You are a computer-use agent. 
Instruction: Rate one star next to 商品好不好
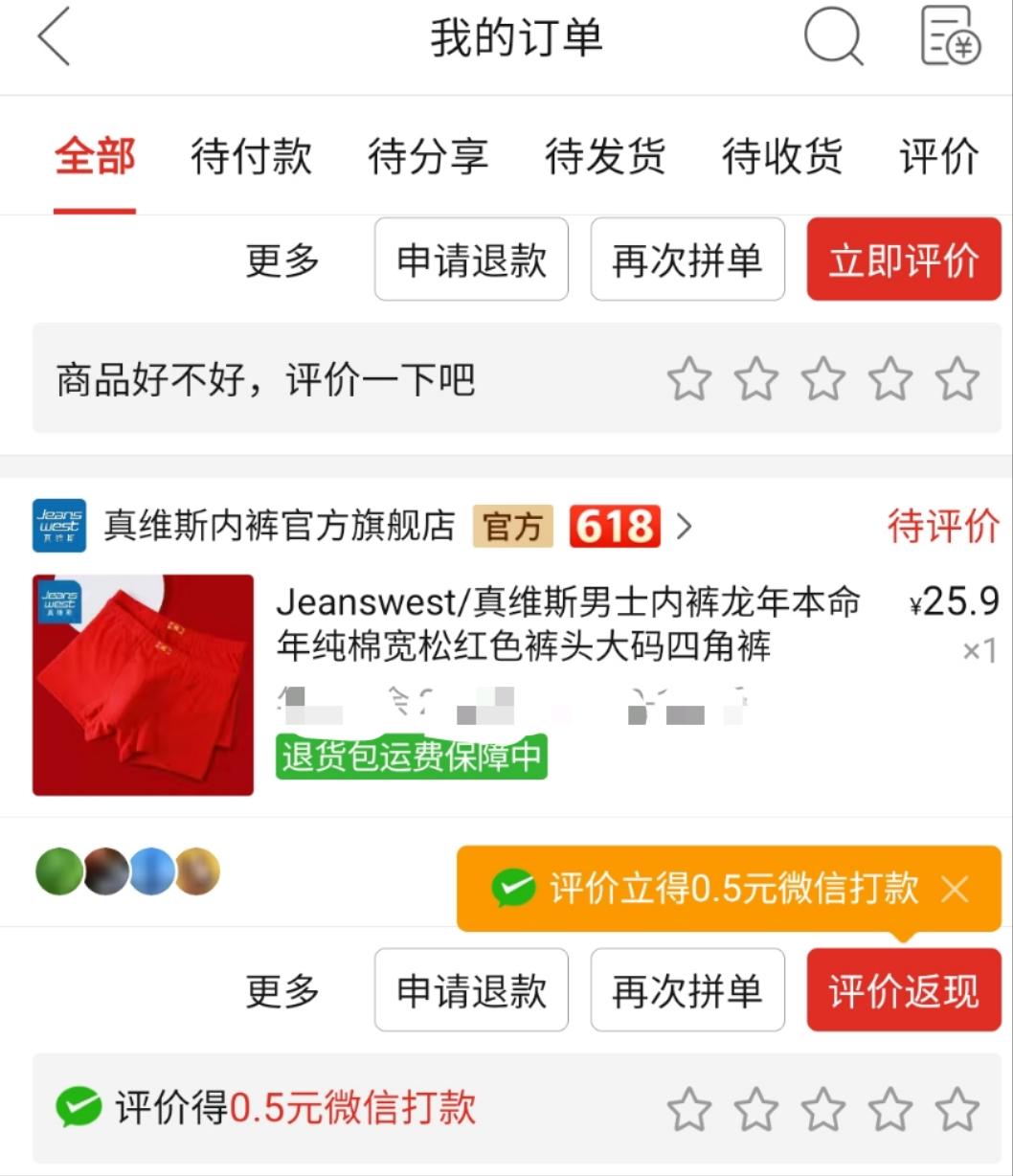pyautogui.click(x=689, y=379)
